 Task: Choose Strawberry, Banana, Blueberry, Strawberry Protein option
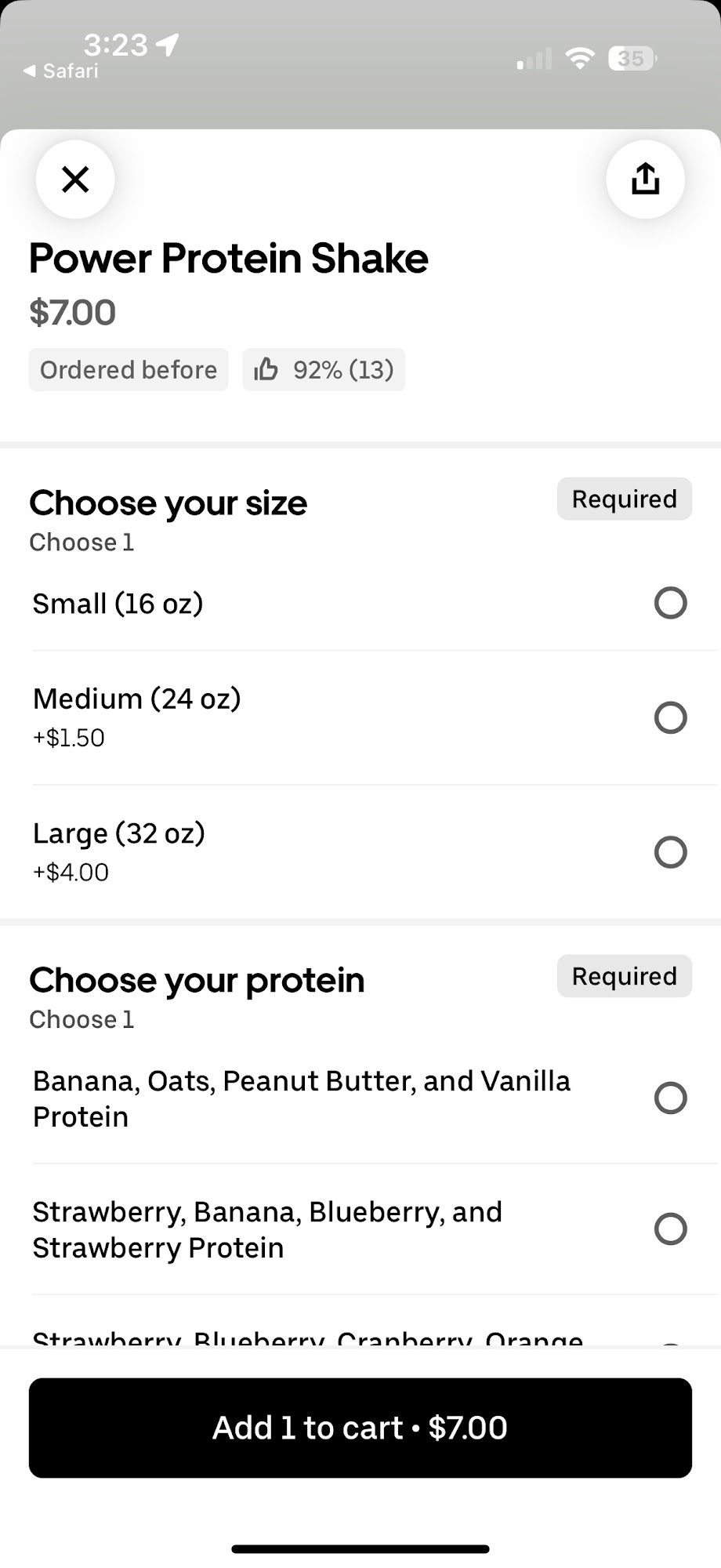tap(670, 1229)
